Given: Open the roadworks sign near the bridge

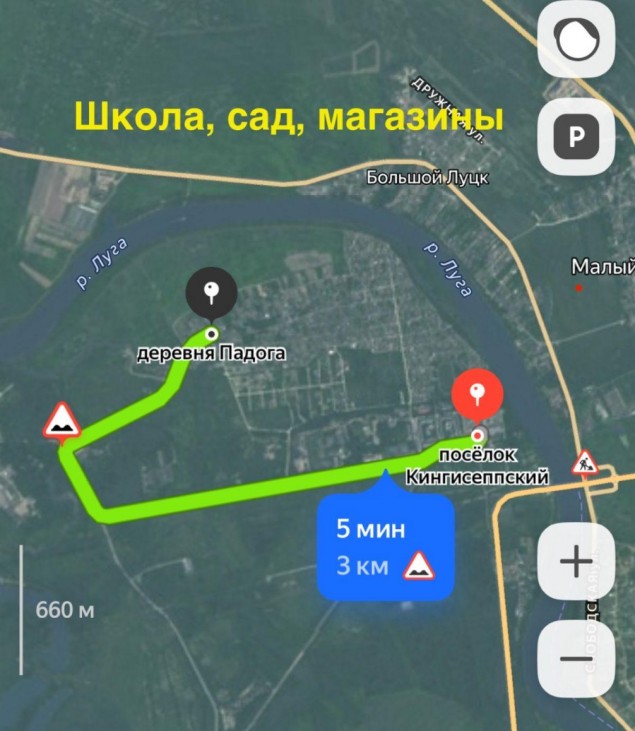Looking at the screenshot, I should 585,463.
